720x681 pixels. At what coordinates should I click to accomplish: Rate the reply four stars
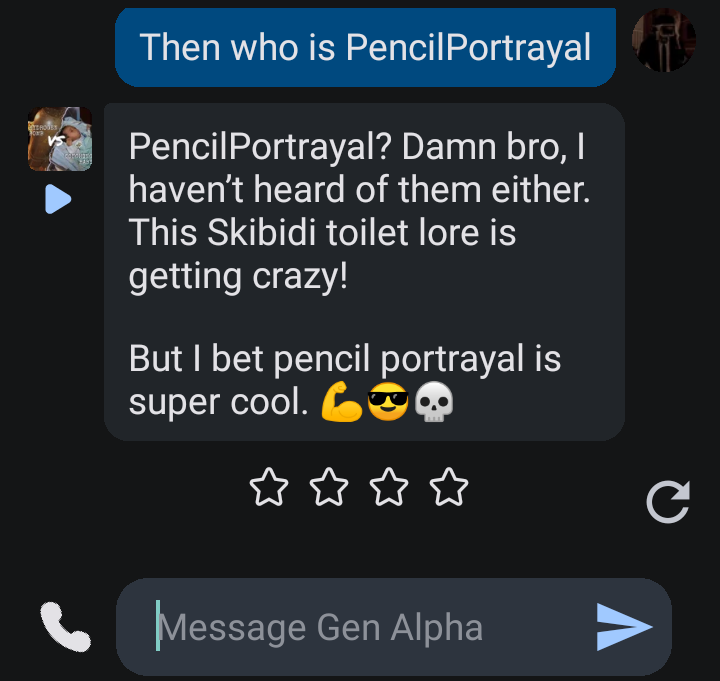pyautogui.click(x=448, y=488)
